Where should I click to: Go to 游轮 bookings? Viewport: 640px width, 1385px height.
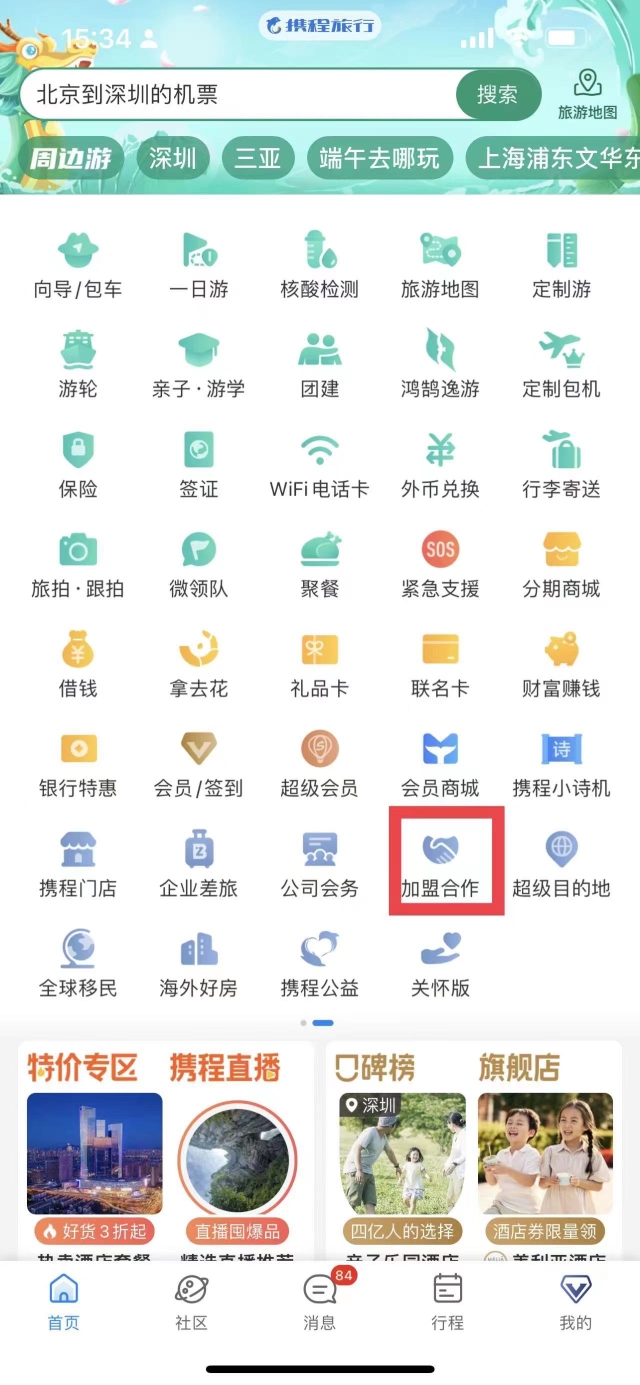(78, 365)
